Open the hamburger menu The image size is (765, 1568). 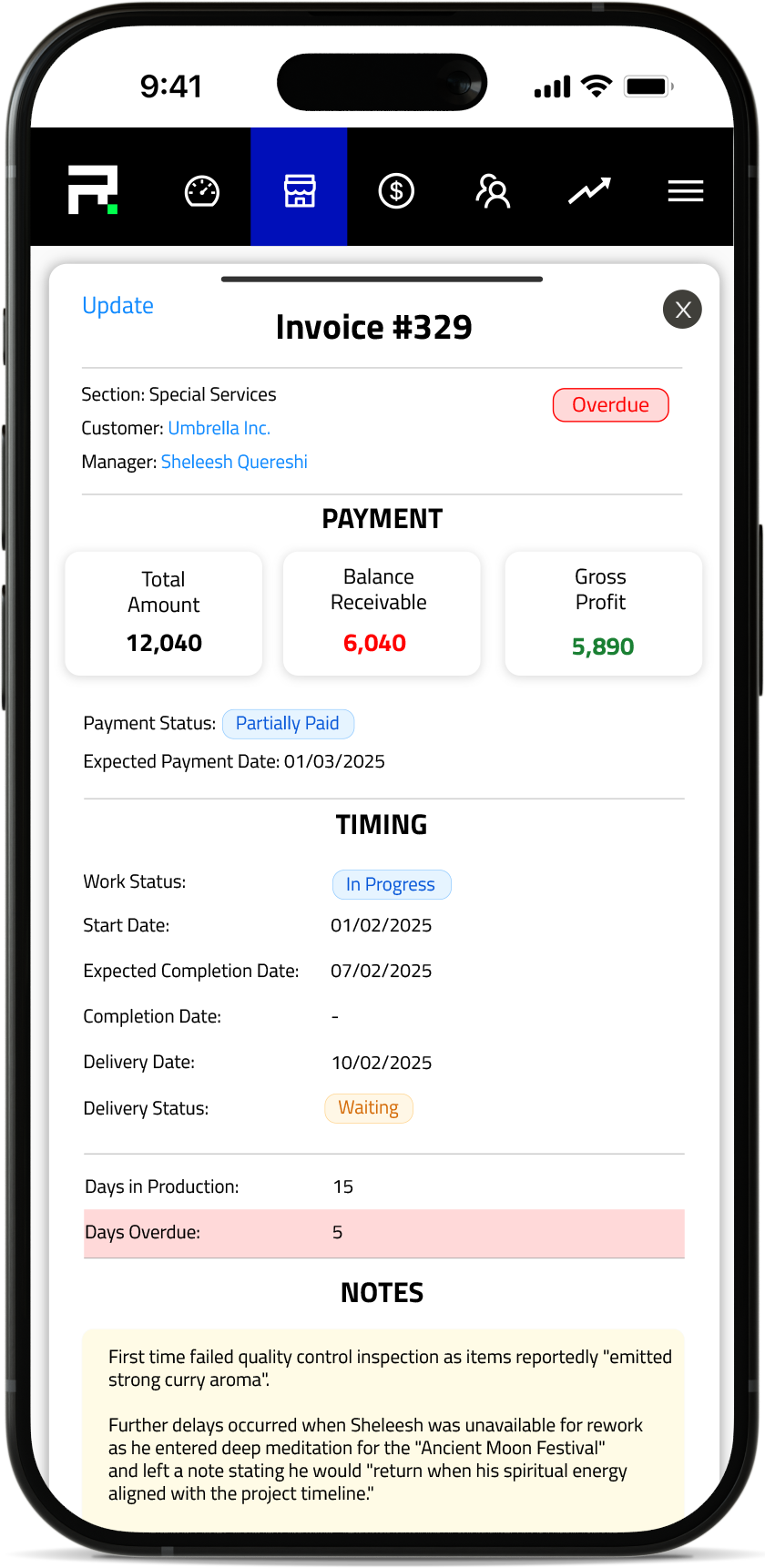coord(686,191)
